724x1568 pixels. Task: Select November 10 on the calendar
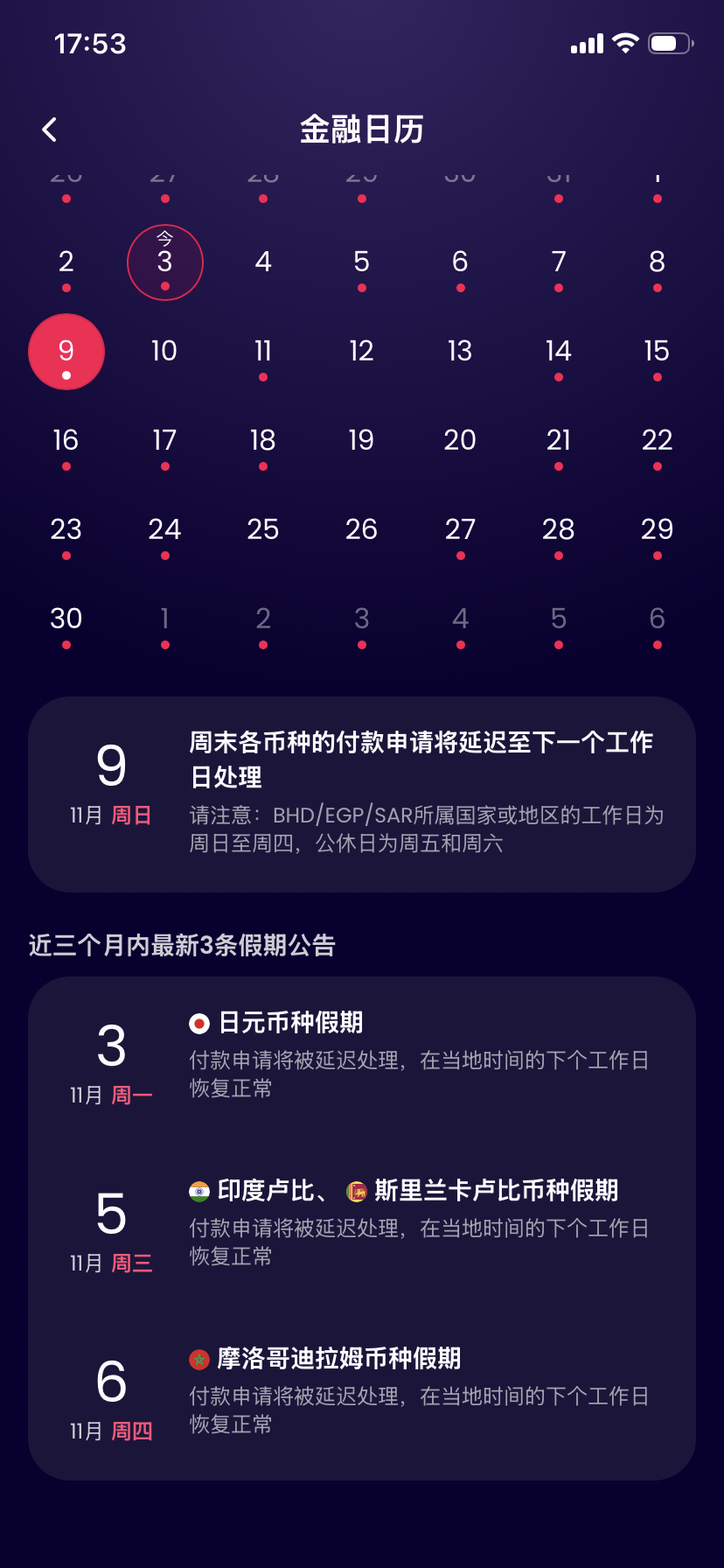164,352
